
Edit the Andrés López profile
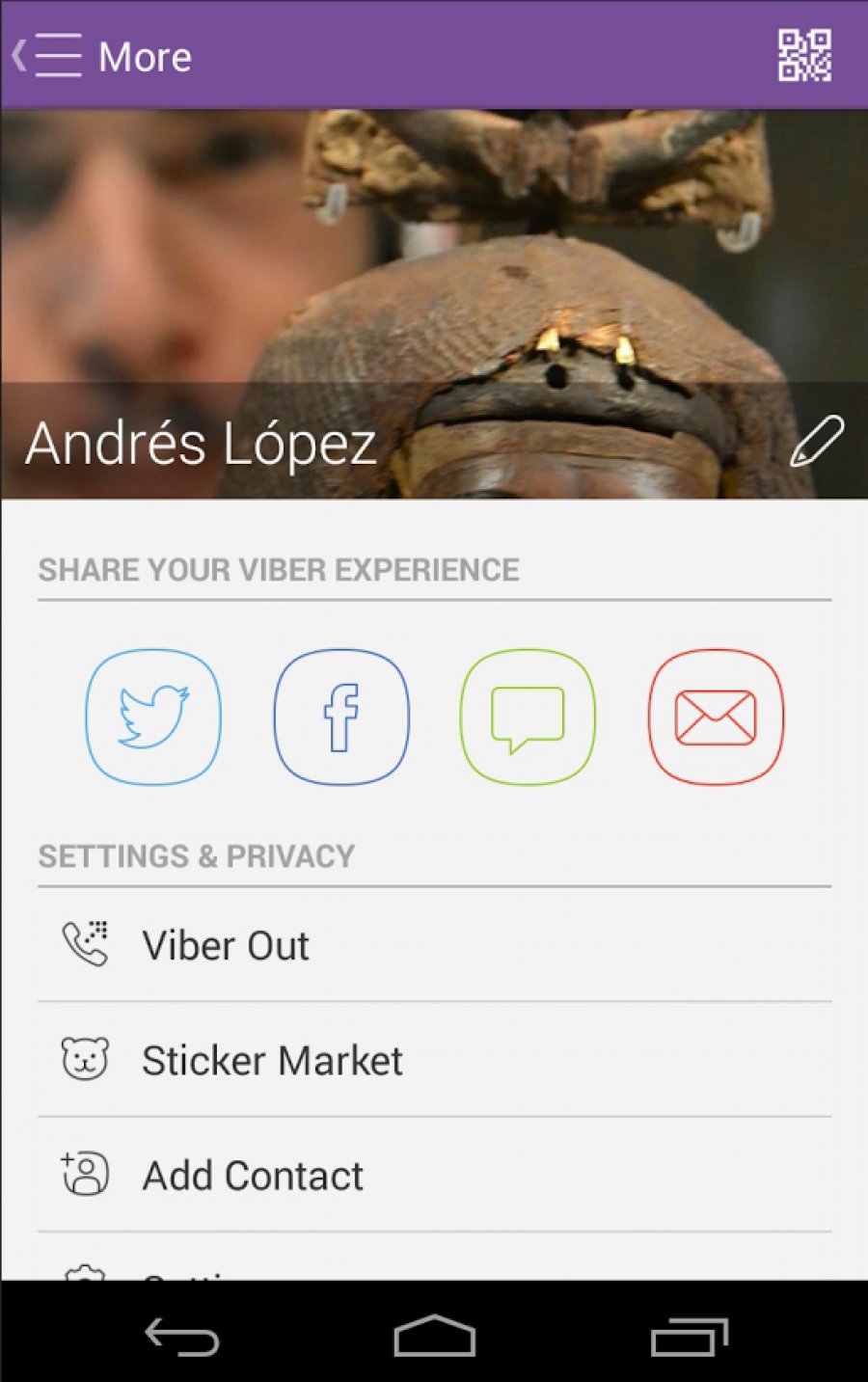pos(816,443)
